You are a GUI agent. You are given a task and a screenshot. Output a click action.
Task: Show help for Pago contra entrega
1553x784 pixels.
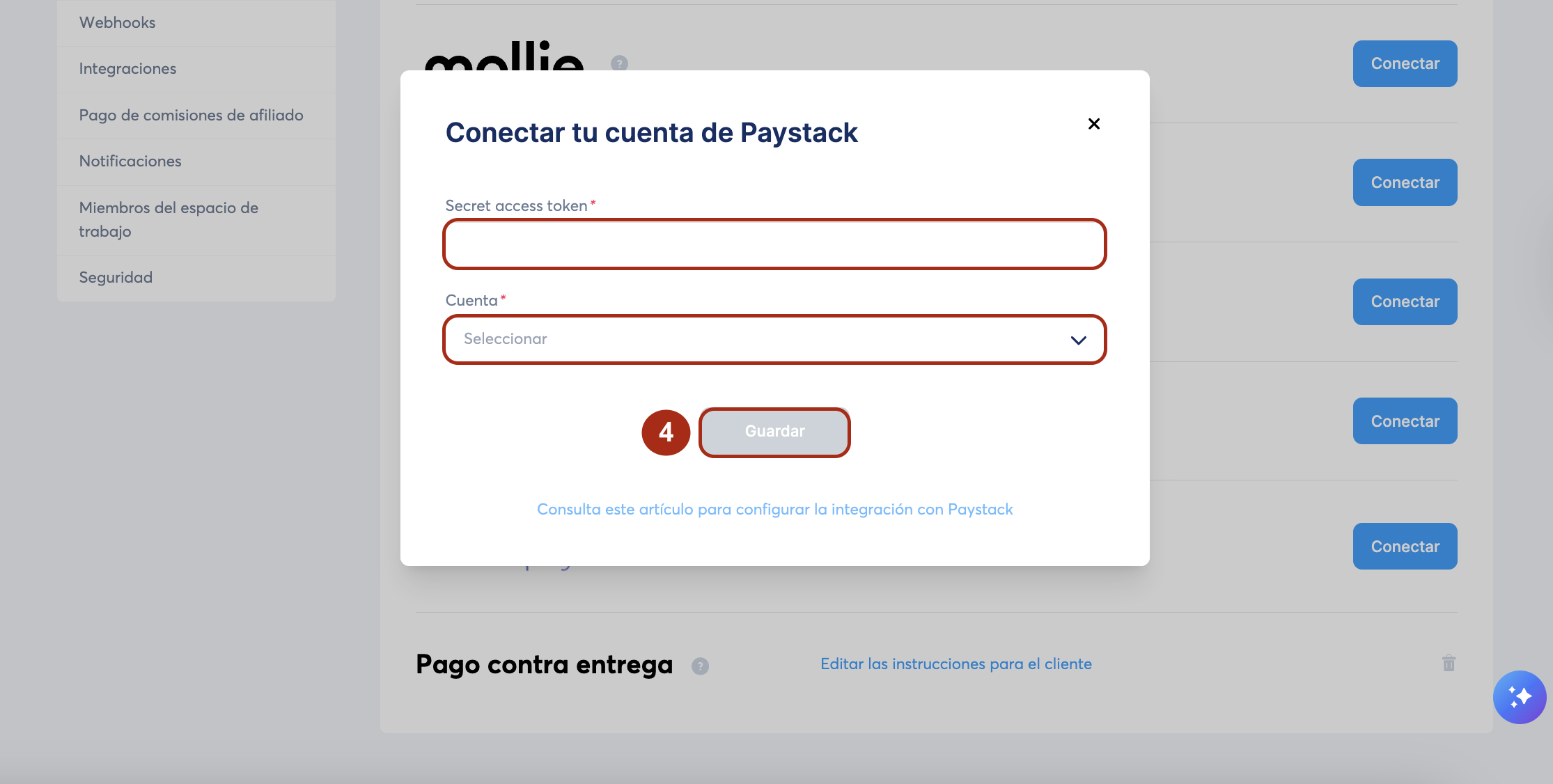click(700, 666)
